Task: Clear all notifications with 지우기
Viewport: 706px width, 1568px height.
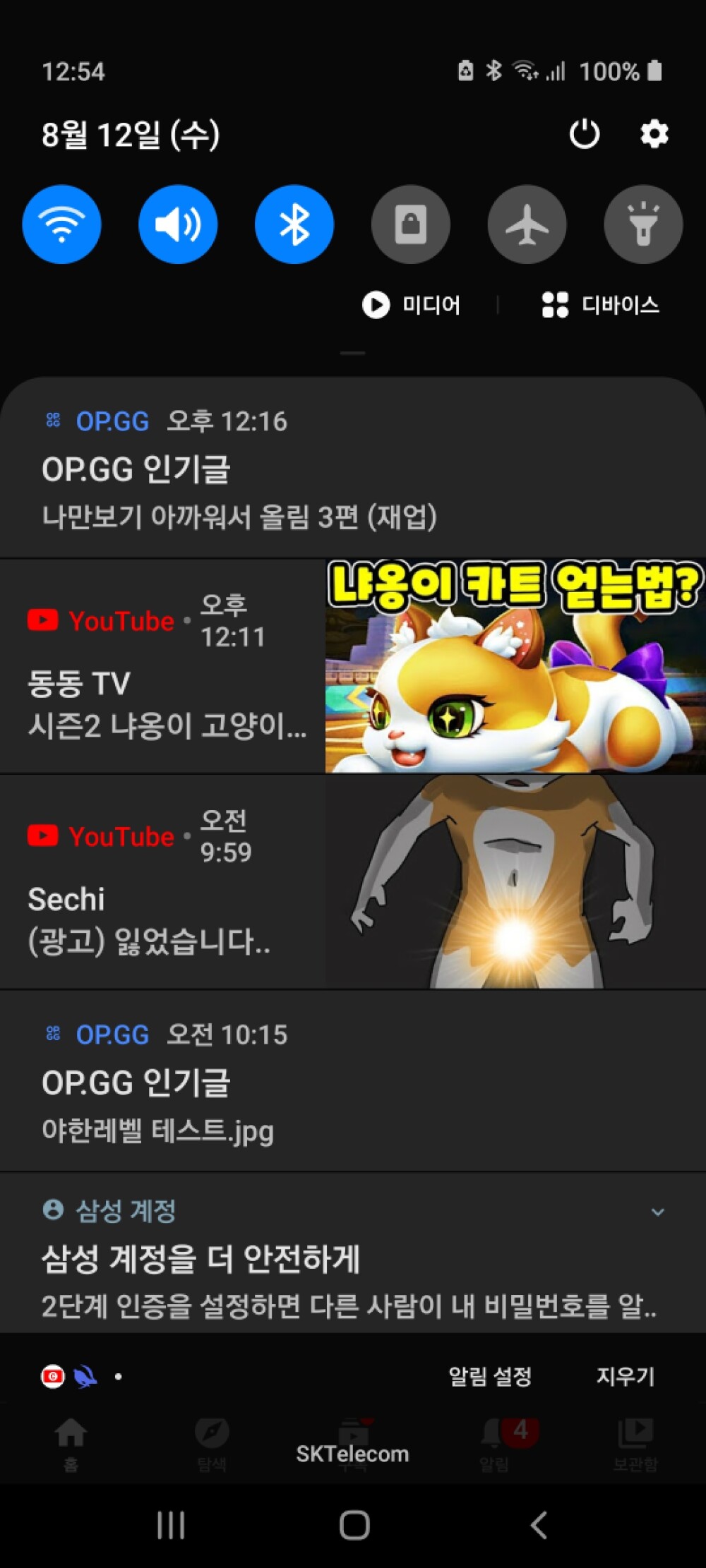Action: coord(624,1375)
